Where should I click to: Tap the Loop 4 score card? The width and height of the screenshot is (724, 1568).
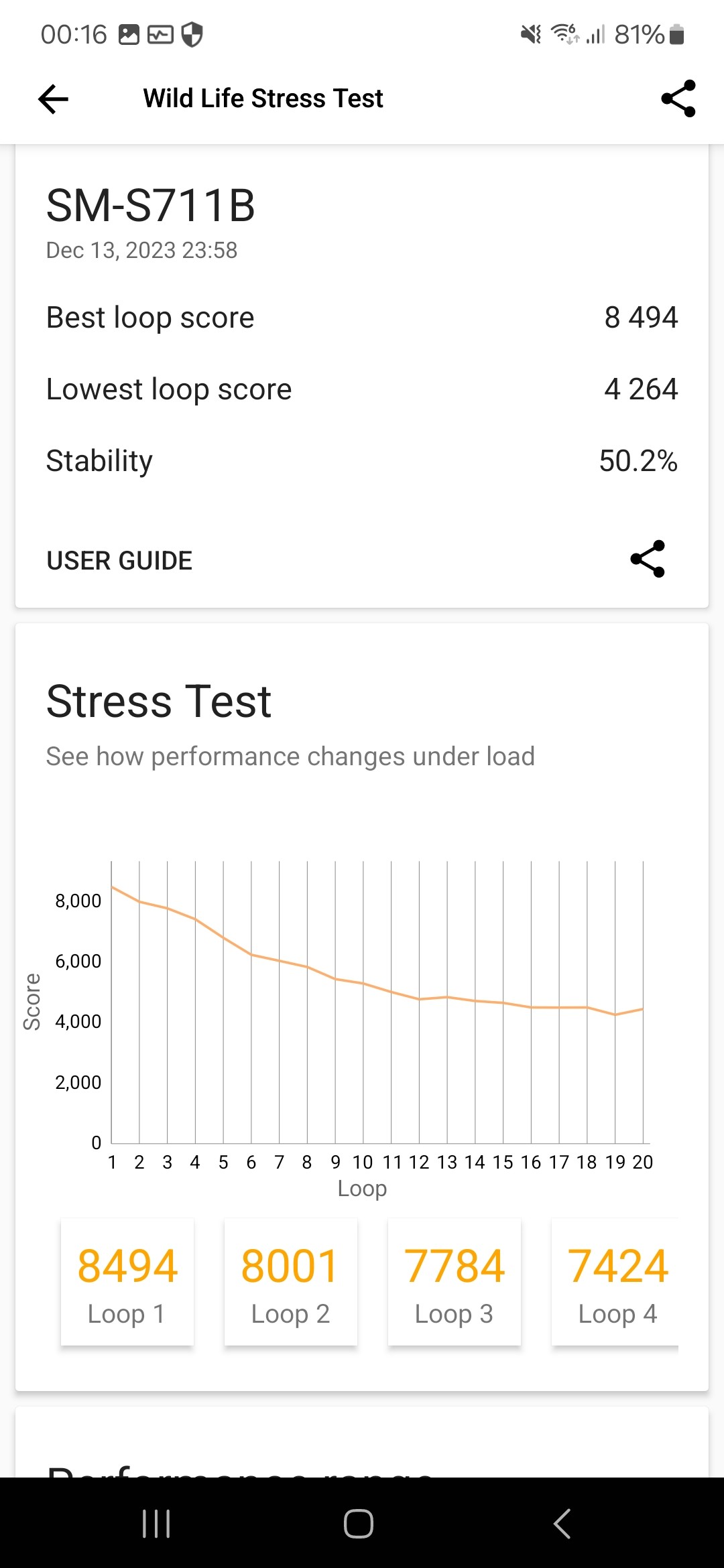click(x=615, y=1281)
